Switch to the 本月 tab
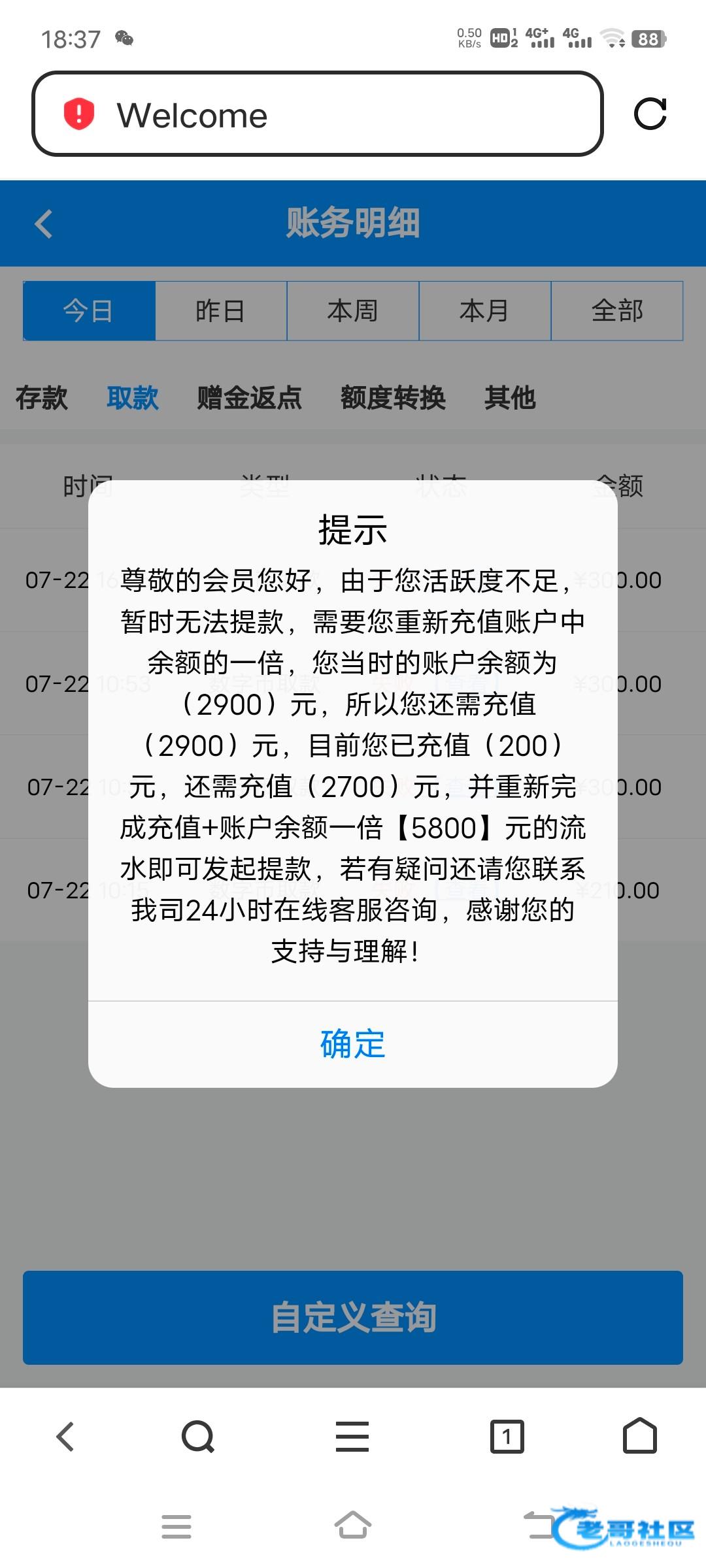 click(485, 311)
